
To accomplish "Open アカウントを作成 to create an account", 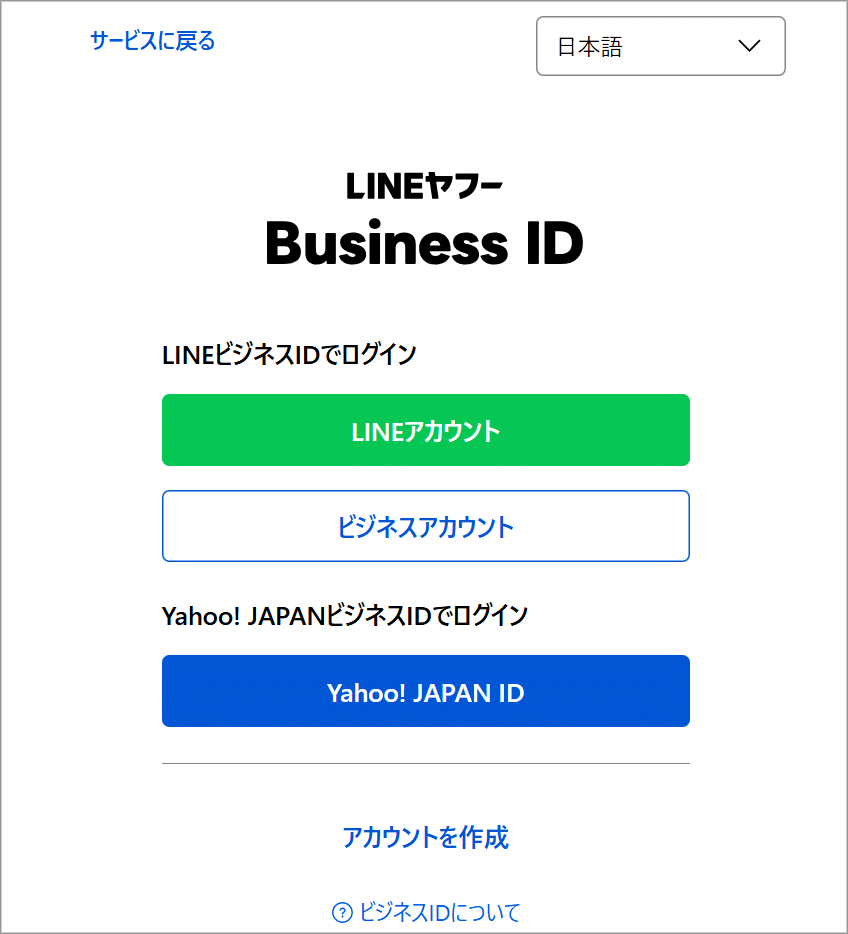I will coord(425,838).
